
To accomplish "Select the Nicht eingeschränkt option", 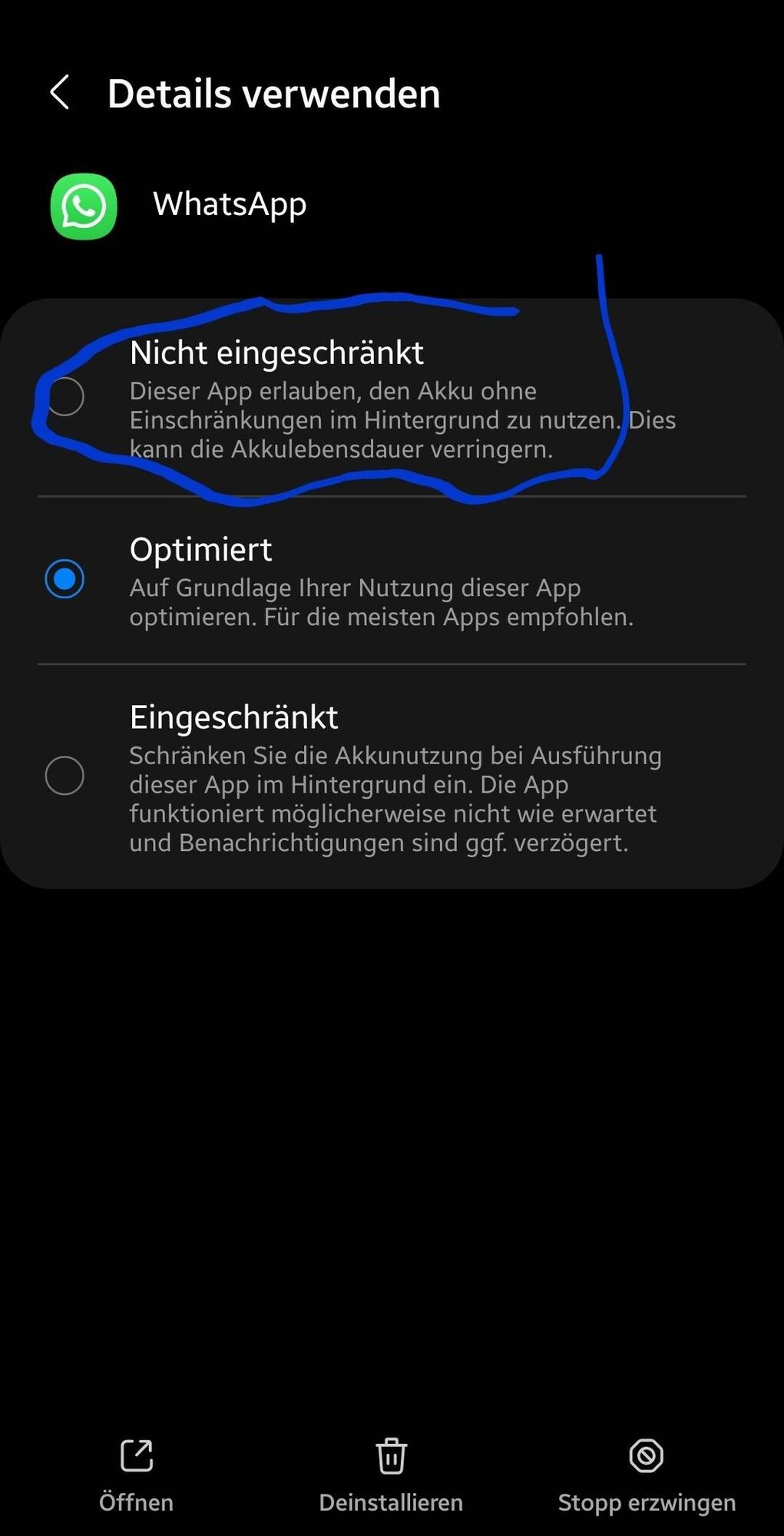I will pos(65,397).
